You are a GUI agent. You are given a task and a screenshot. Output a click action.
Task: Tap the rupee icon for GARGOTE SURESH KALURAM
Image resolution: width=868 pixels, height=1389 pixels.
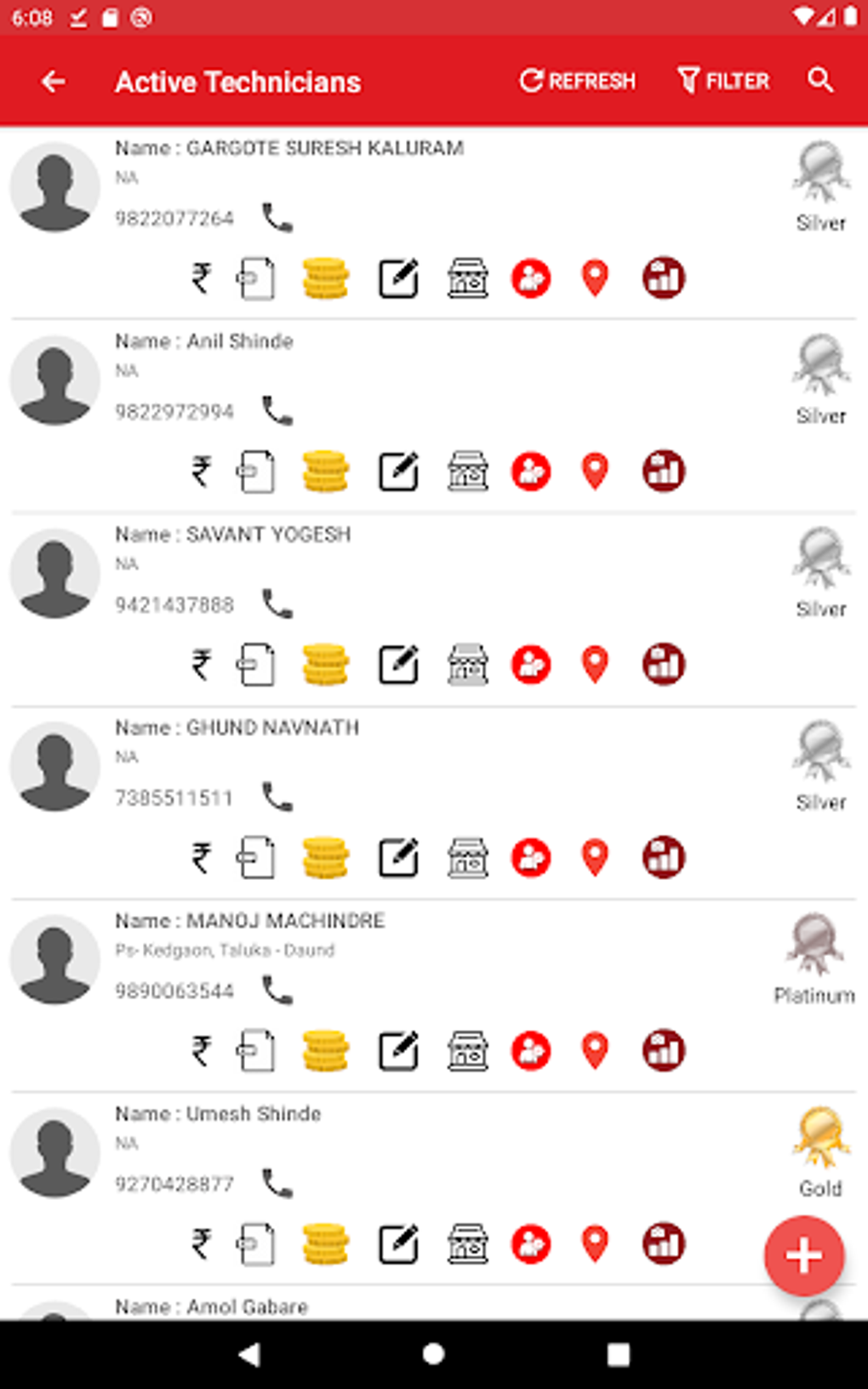click(x=201, y=278)
